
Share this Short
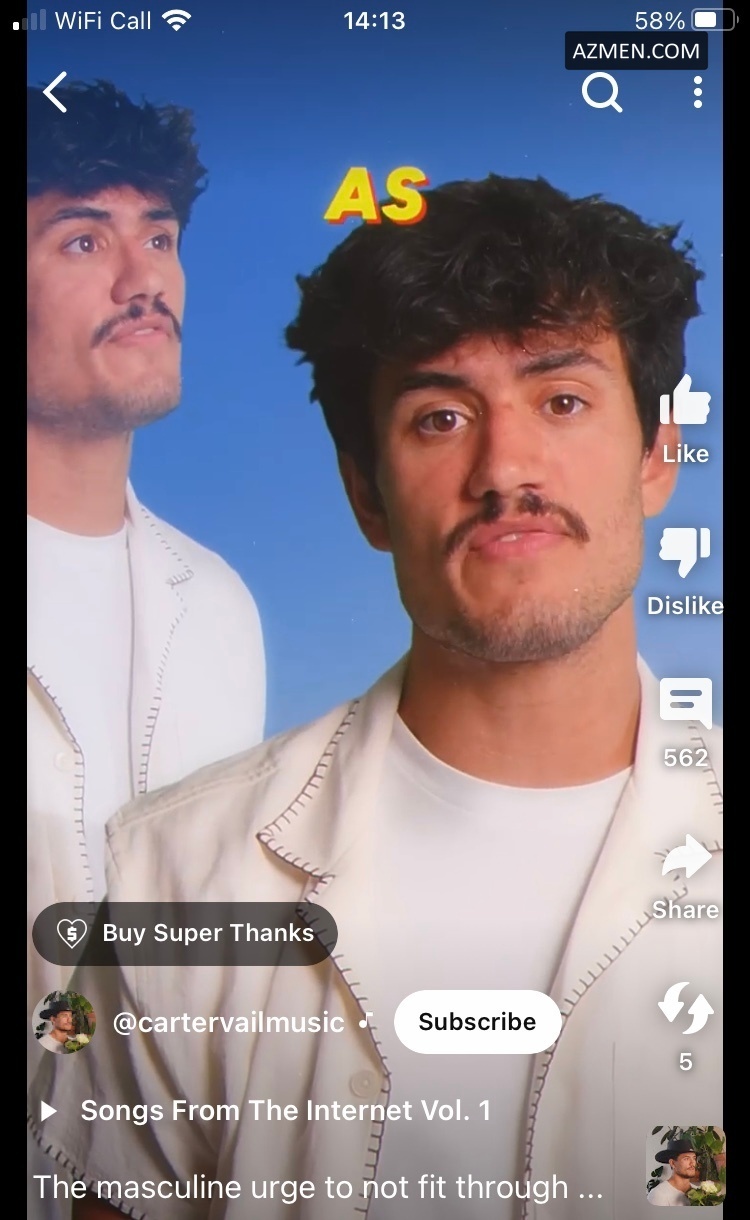[x=685, y=860]
